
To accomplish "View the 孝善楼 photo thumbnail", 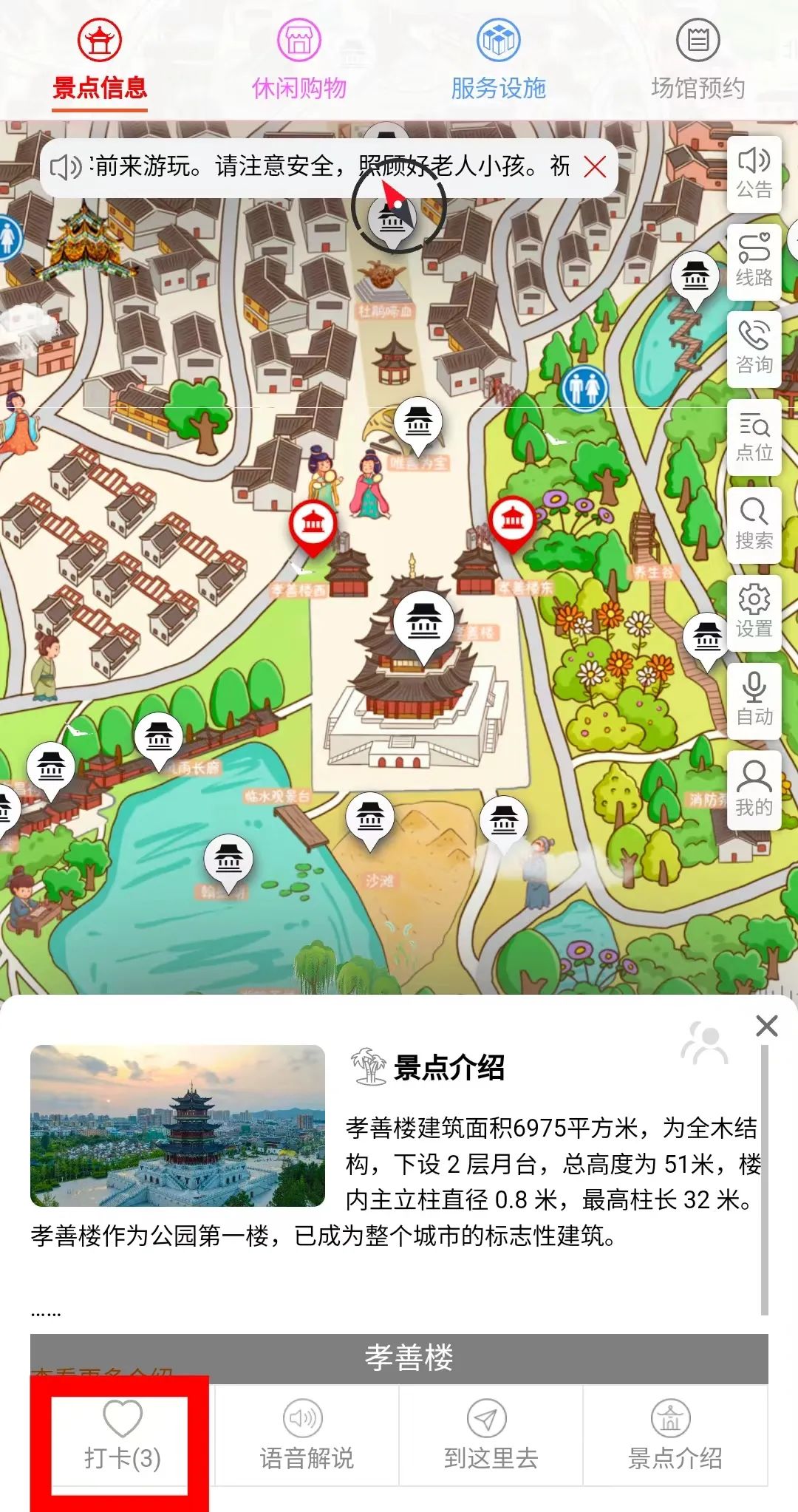I will (177, 1126).
